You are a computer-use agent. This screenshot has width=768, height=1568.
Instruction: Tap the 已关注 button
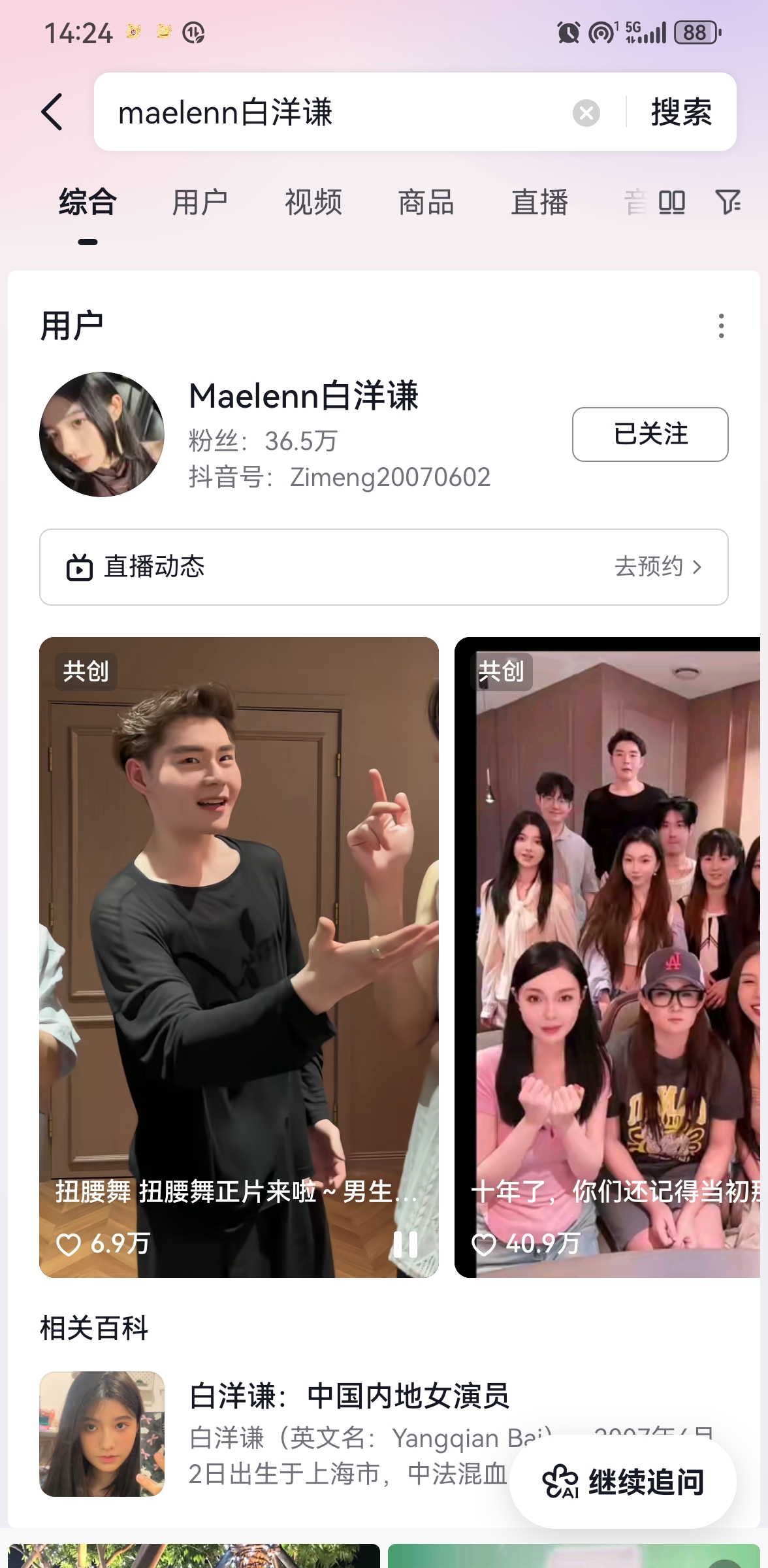pyautogui.click(x=650, y=434)
